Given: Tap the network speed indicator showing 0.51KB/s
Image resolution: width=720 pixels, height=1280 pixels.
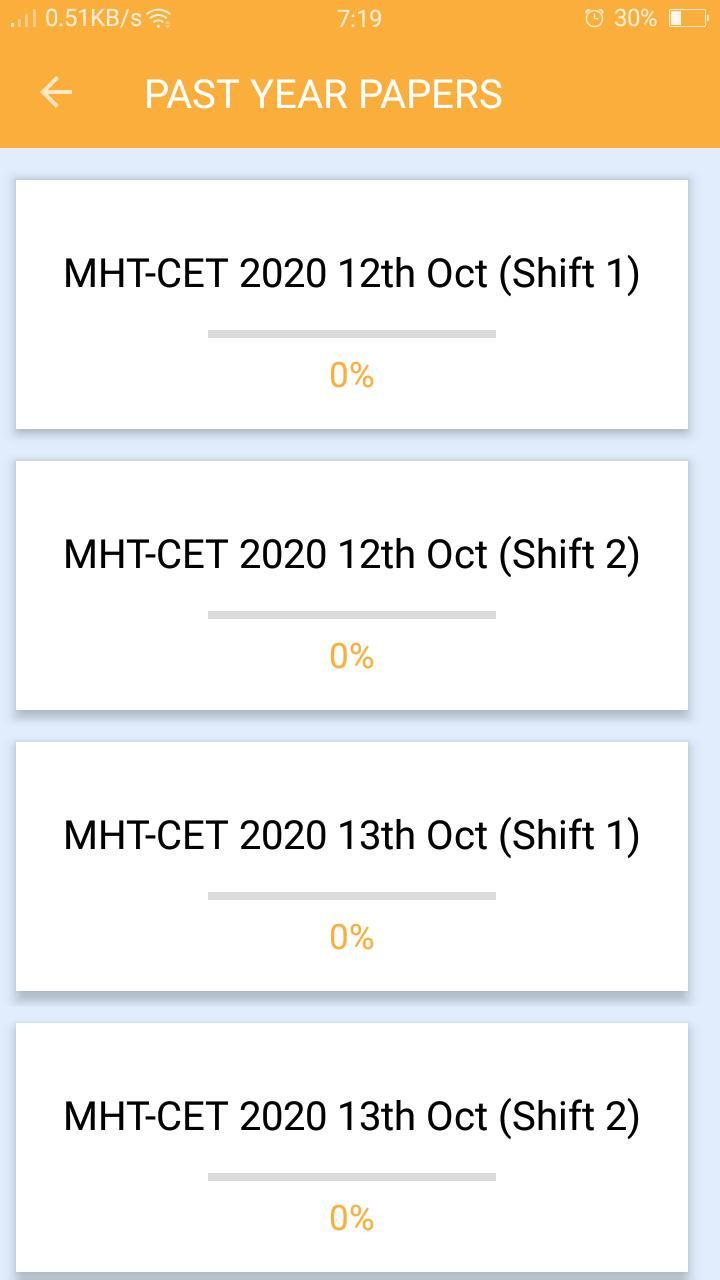Looking at the screenshot, I should 86,17.
